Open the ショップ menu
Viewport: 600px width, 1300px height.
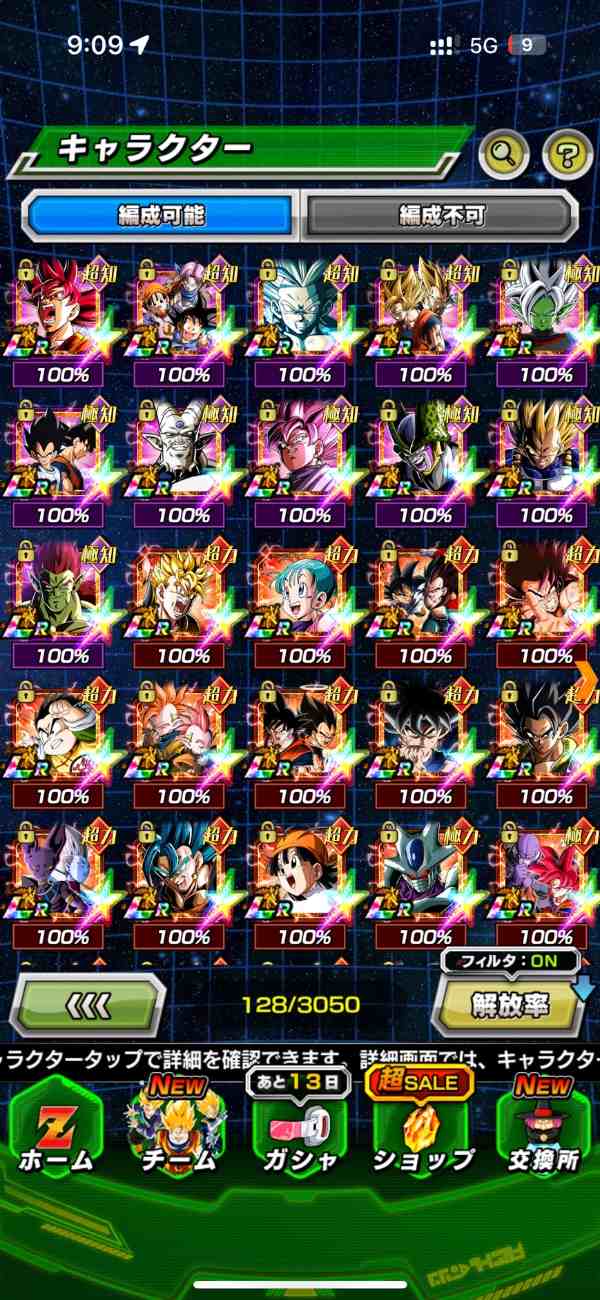click(423, 1130)
